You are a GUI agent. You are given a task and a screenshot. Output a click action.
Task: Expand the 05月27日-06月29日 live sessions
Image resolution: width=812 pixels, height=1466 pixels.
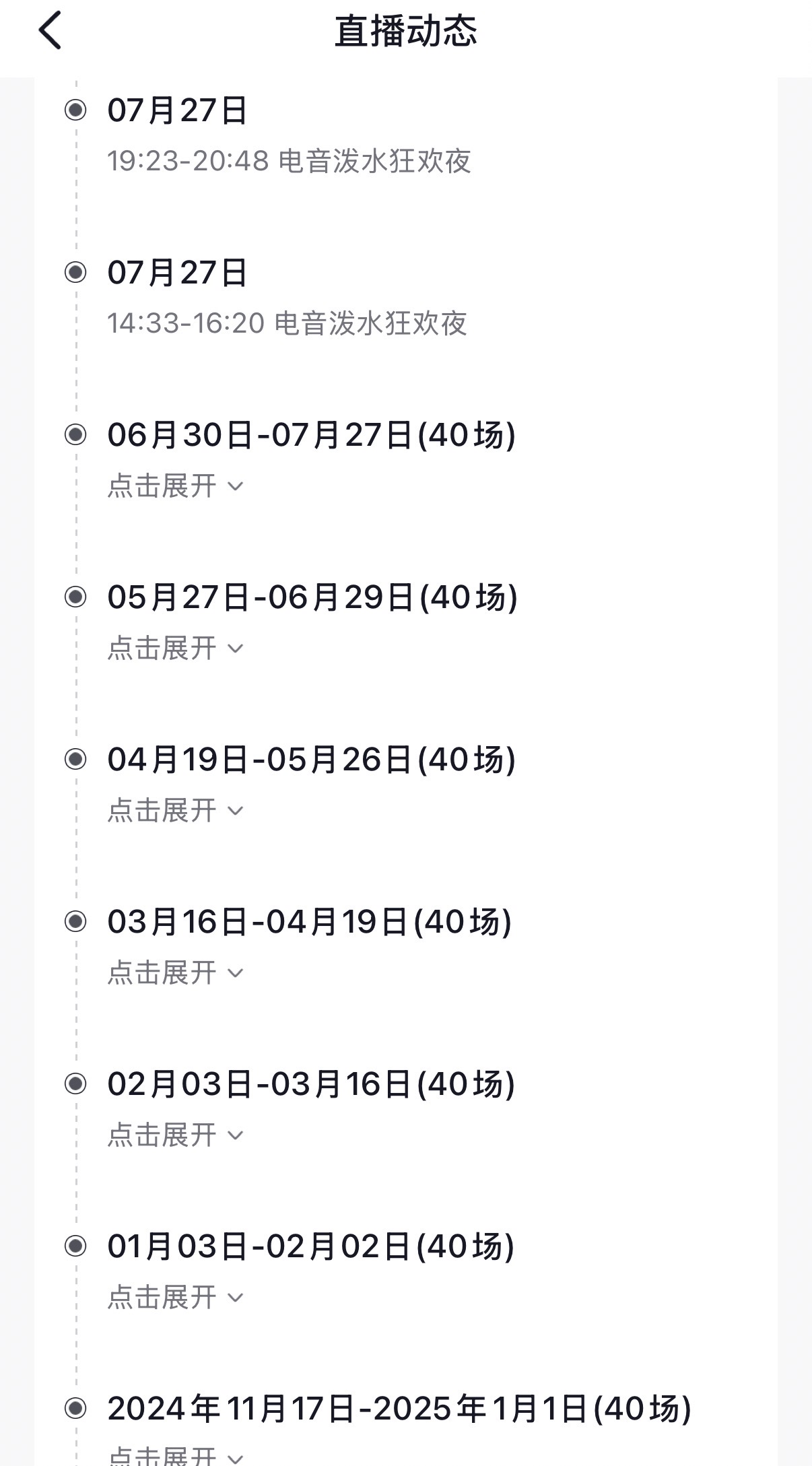tap(175, 648)
